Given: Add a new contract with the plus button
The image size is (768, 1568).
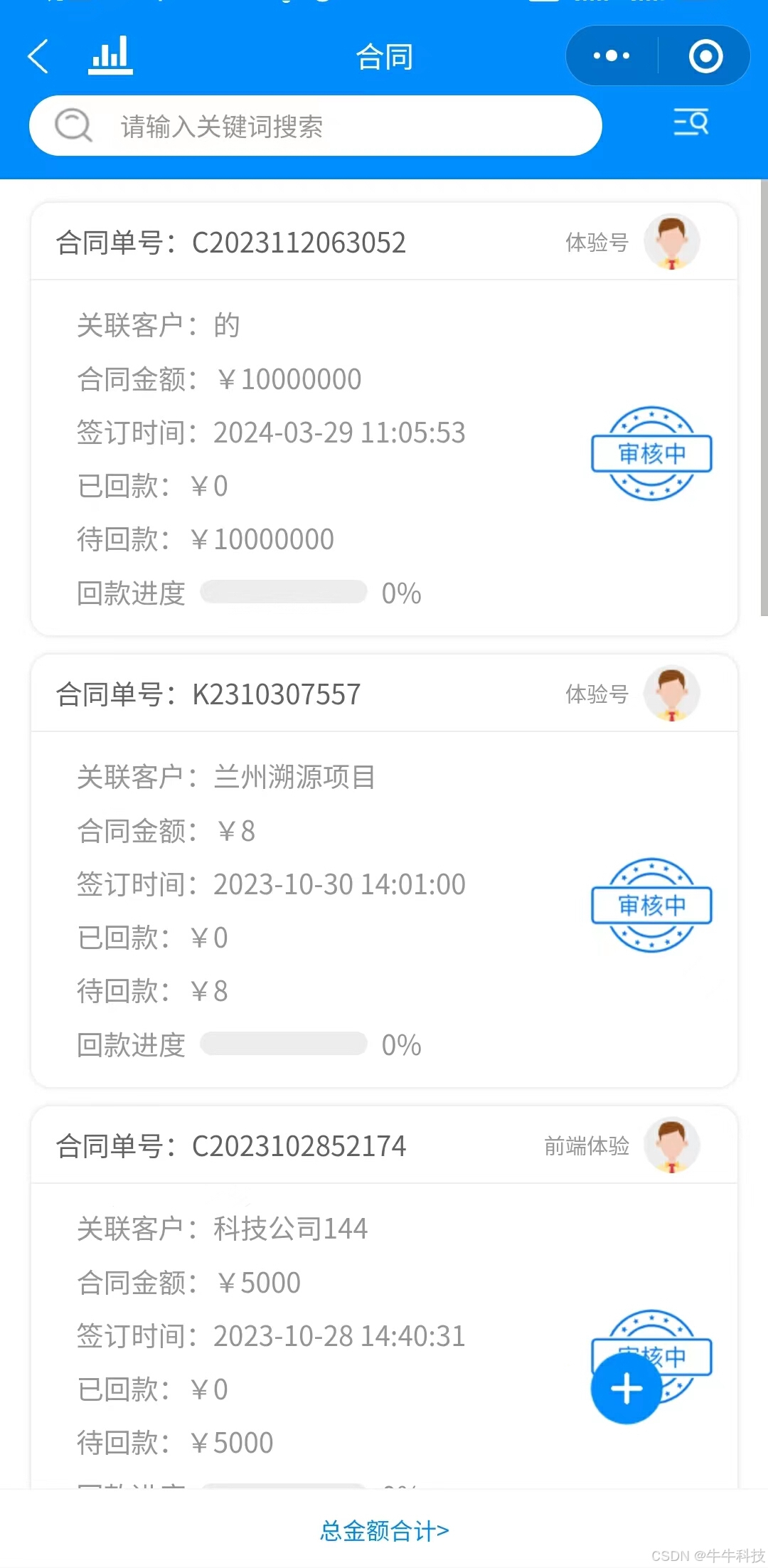Looking at the screenshot, I should pos(625,1387).
